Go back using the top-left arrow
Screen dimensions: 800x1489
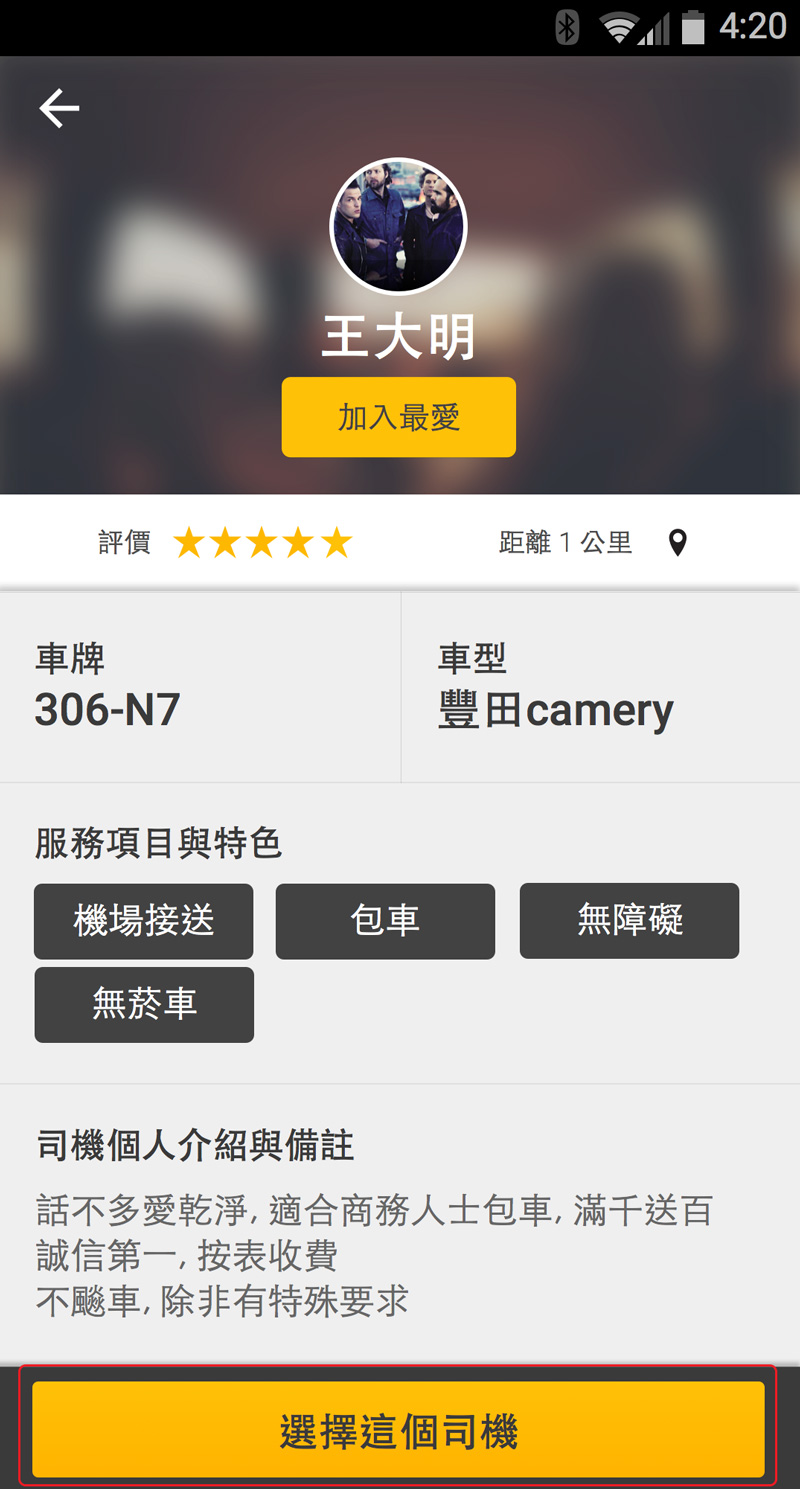click(x=59, y=108)
